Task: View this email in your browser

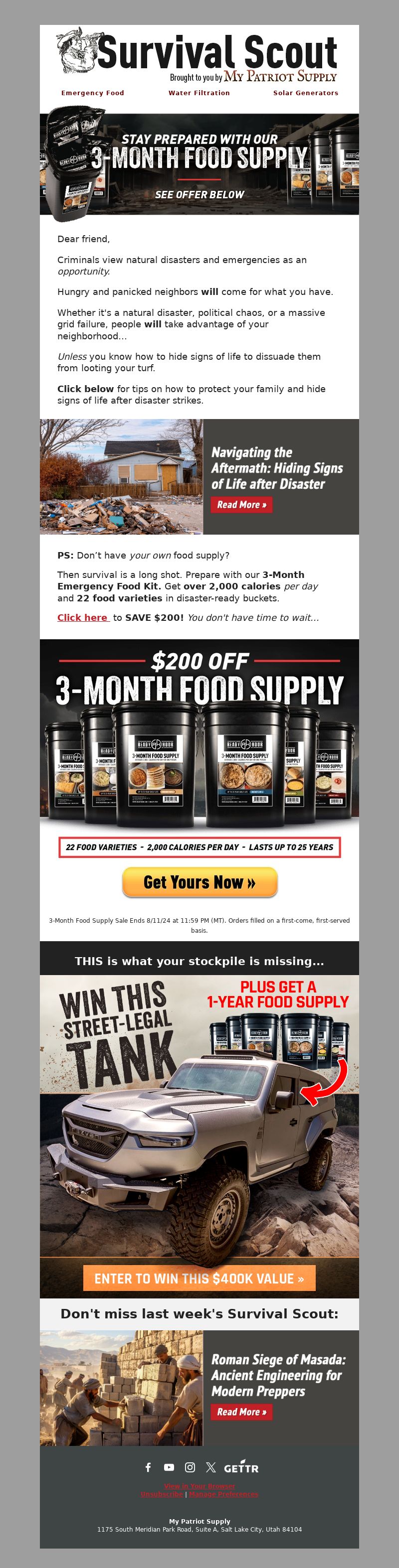Action: [199, 1486]
